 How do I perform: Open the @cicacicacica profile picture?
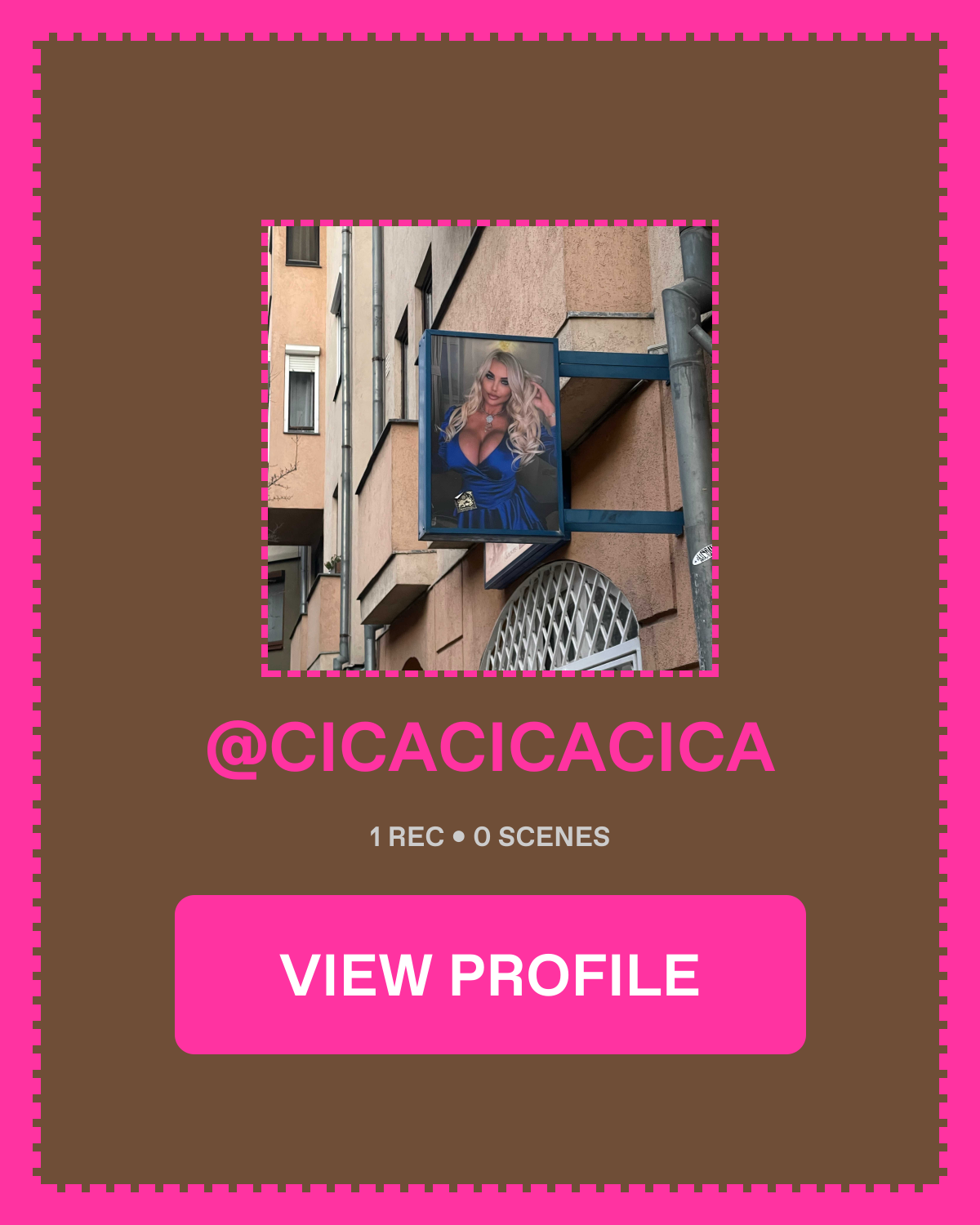click(x=490, y=448)
